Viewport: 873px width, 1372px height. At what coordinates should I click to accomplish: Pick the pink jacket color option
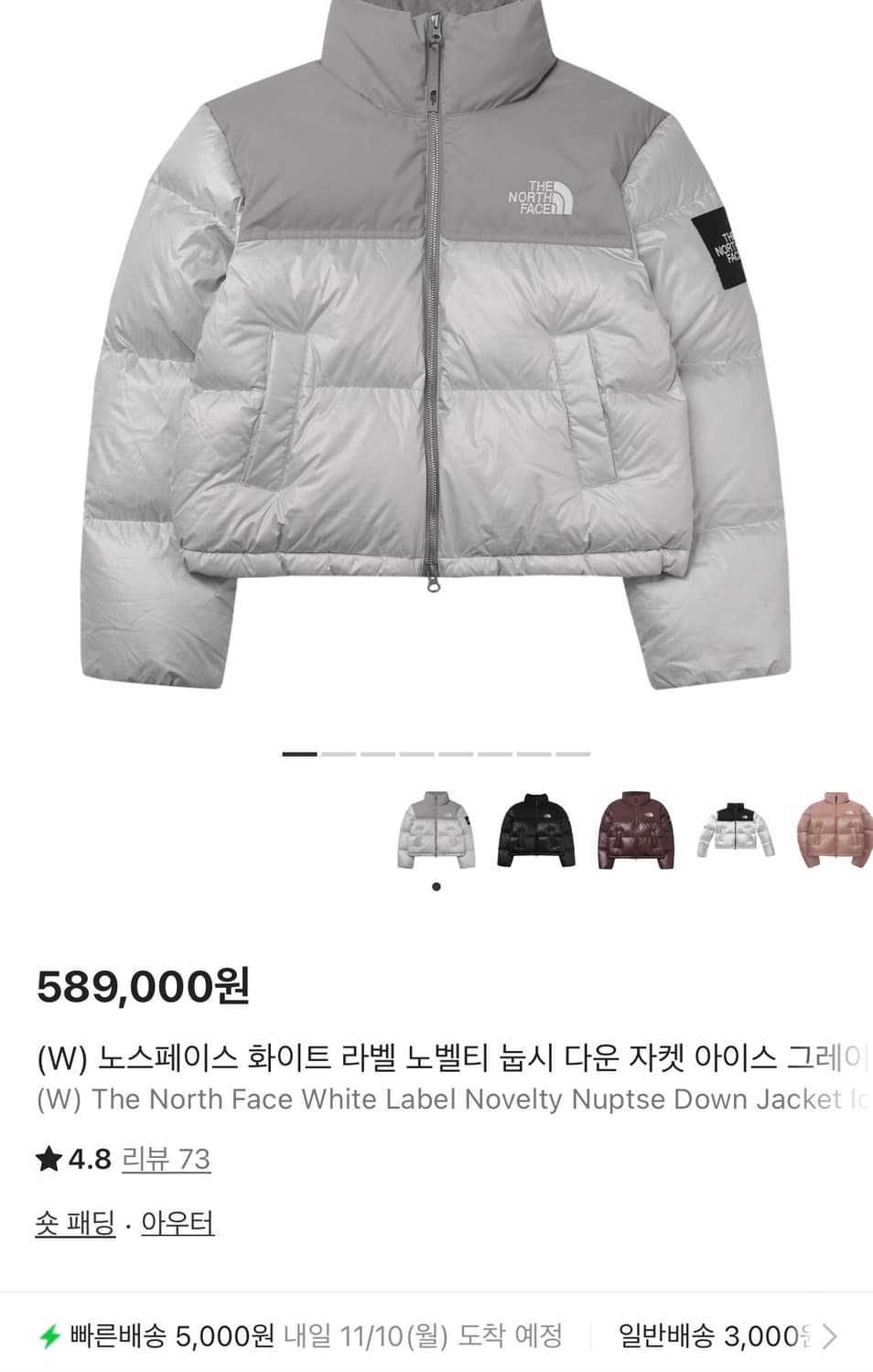tap(835, 829)
